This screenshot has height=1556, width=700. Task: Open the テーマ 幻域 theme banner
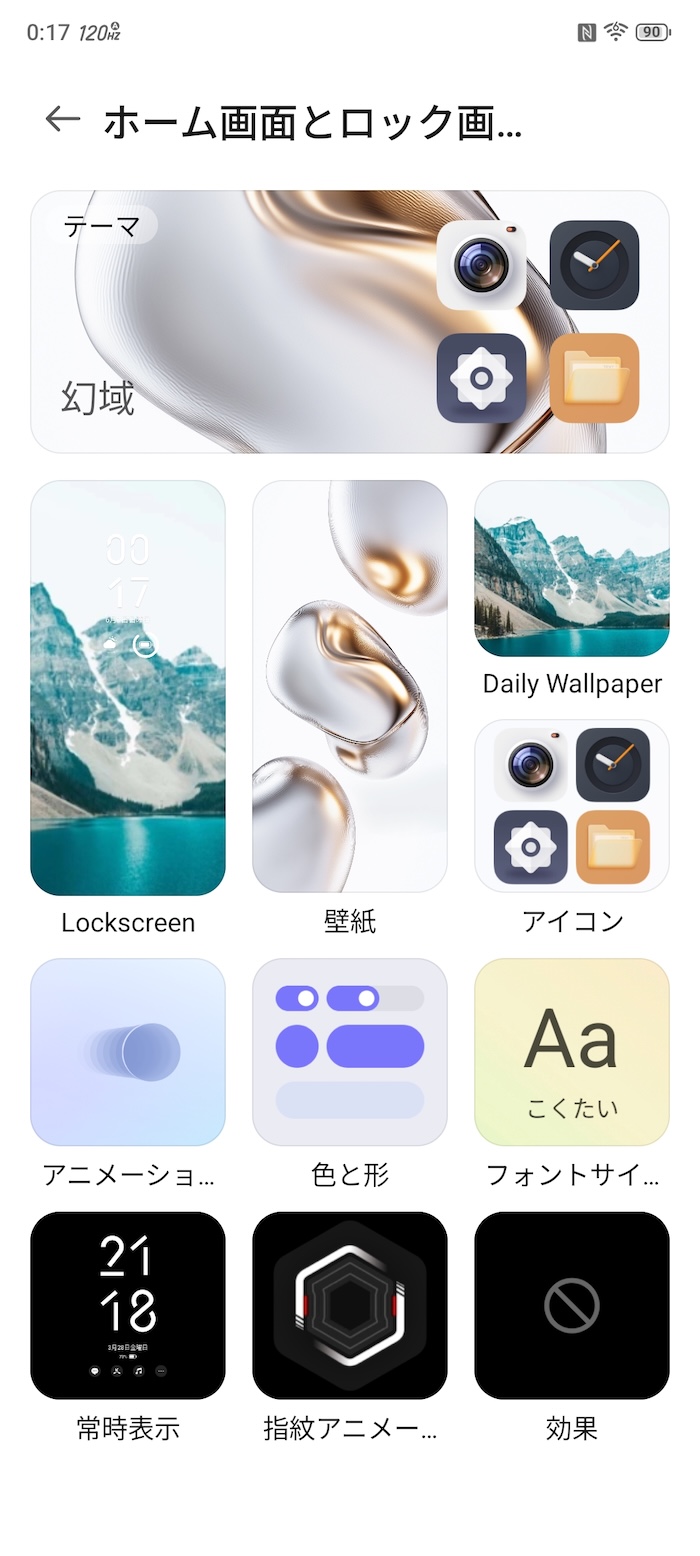tap(350, 322)
